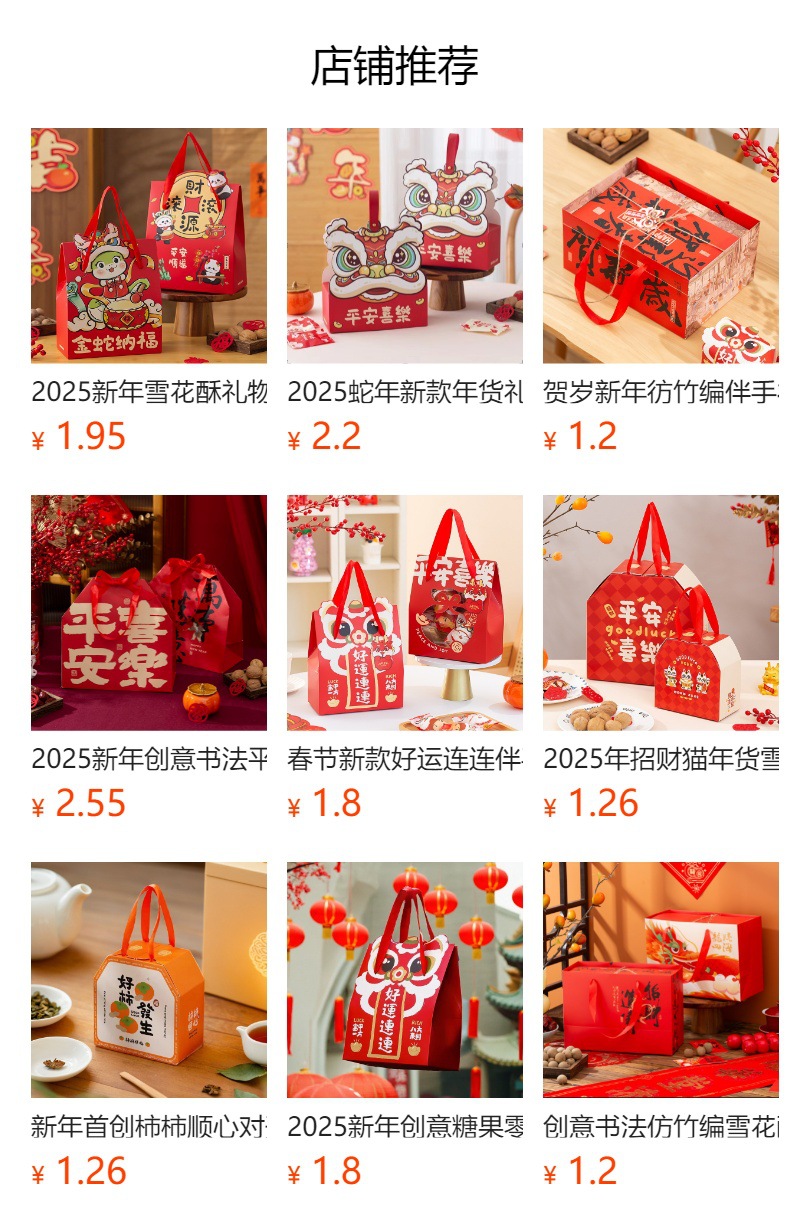View the 2025蛇年新款年货 lion box item
The height and width of the screenshot is (1230, 790).
pos(404,245)
